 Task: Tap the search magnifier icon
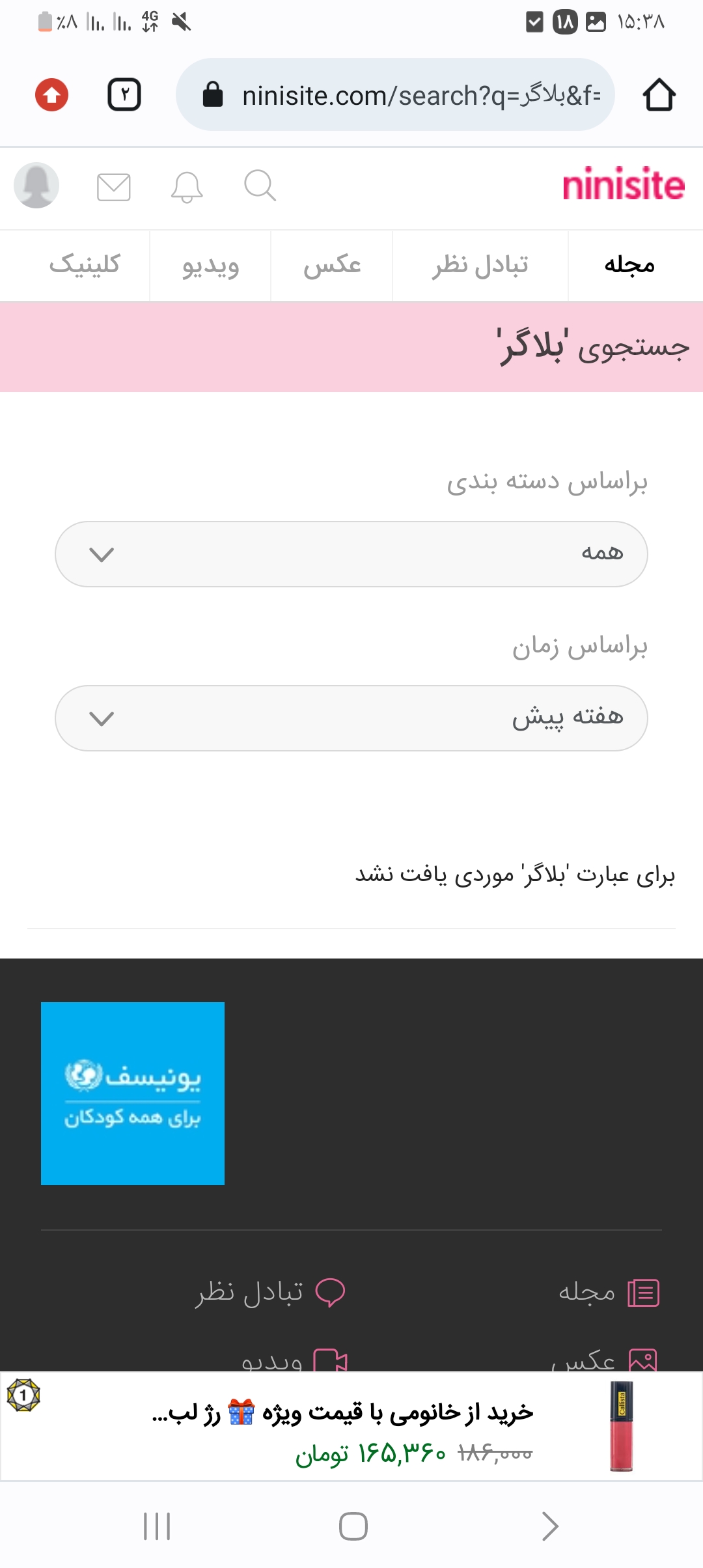pyautogui.click(x=260, y=186)
